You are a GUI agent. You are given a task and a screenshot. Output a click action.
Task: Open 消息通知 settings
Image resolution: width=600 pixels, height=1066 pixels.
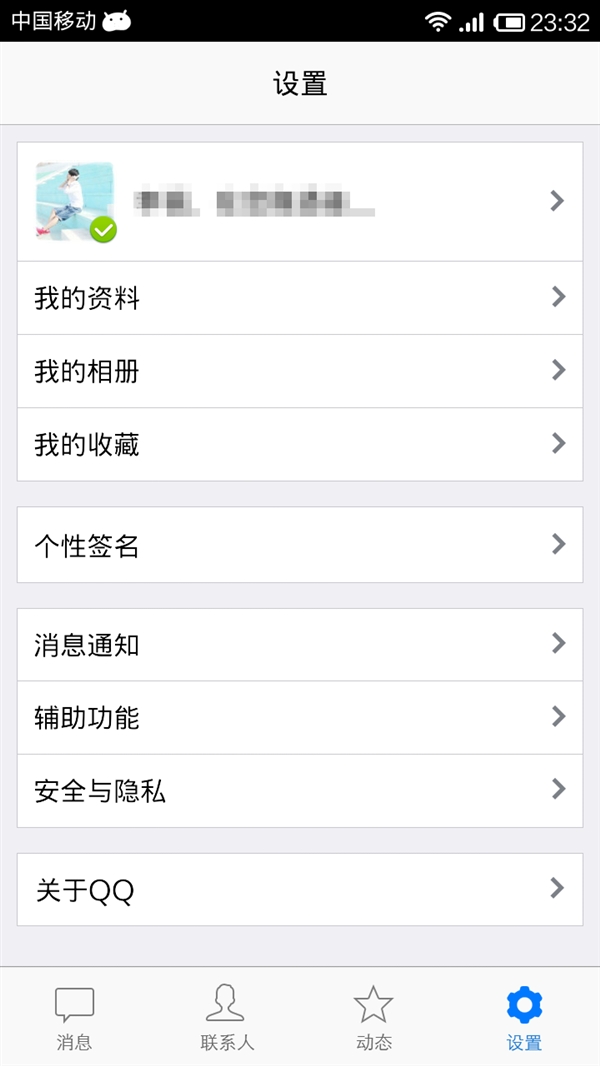pyautogui.click(x=300, y=644)
